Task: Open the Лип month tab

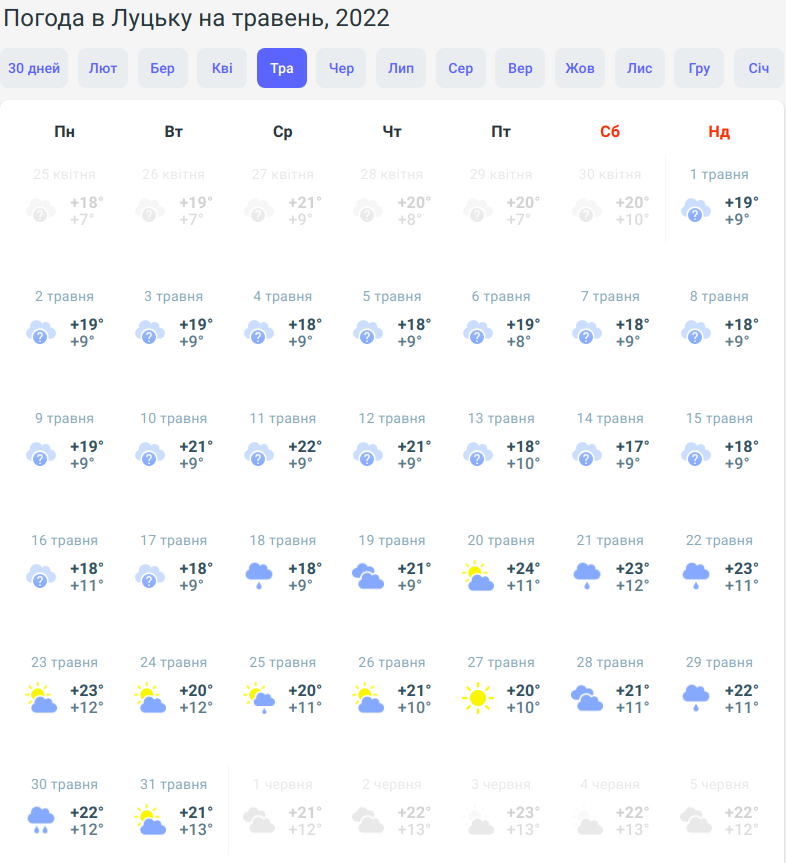Action: coord(401,68)
